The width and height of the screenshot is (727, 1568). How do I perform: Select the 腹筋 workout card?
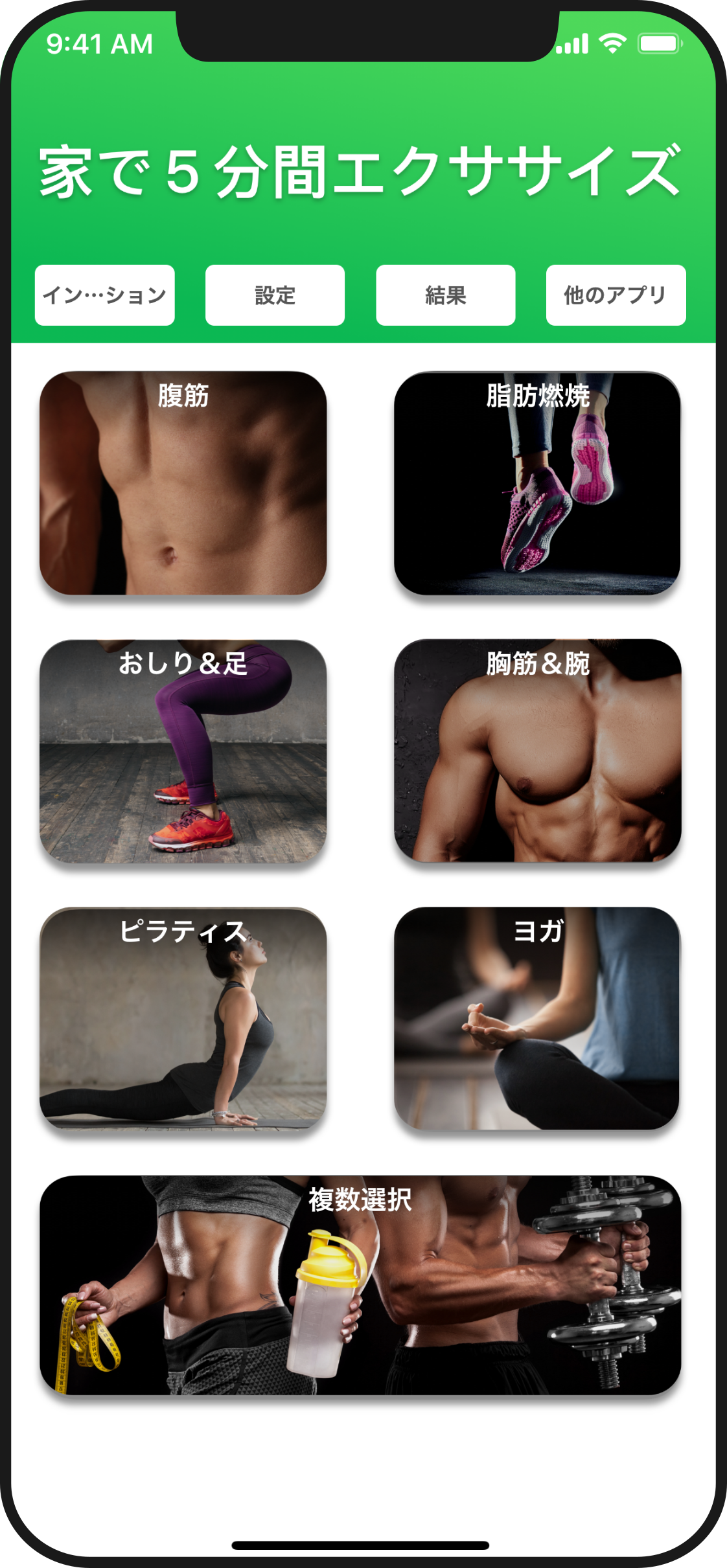183,483
